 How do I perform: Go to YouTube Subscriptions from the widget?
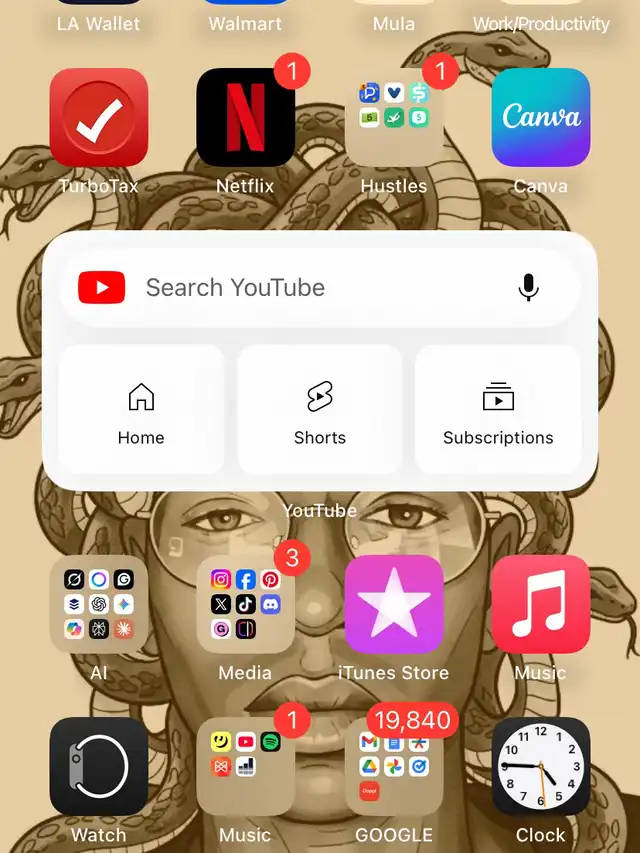(x=498, y=410)
